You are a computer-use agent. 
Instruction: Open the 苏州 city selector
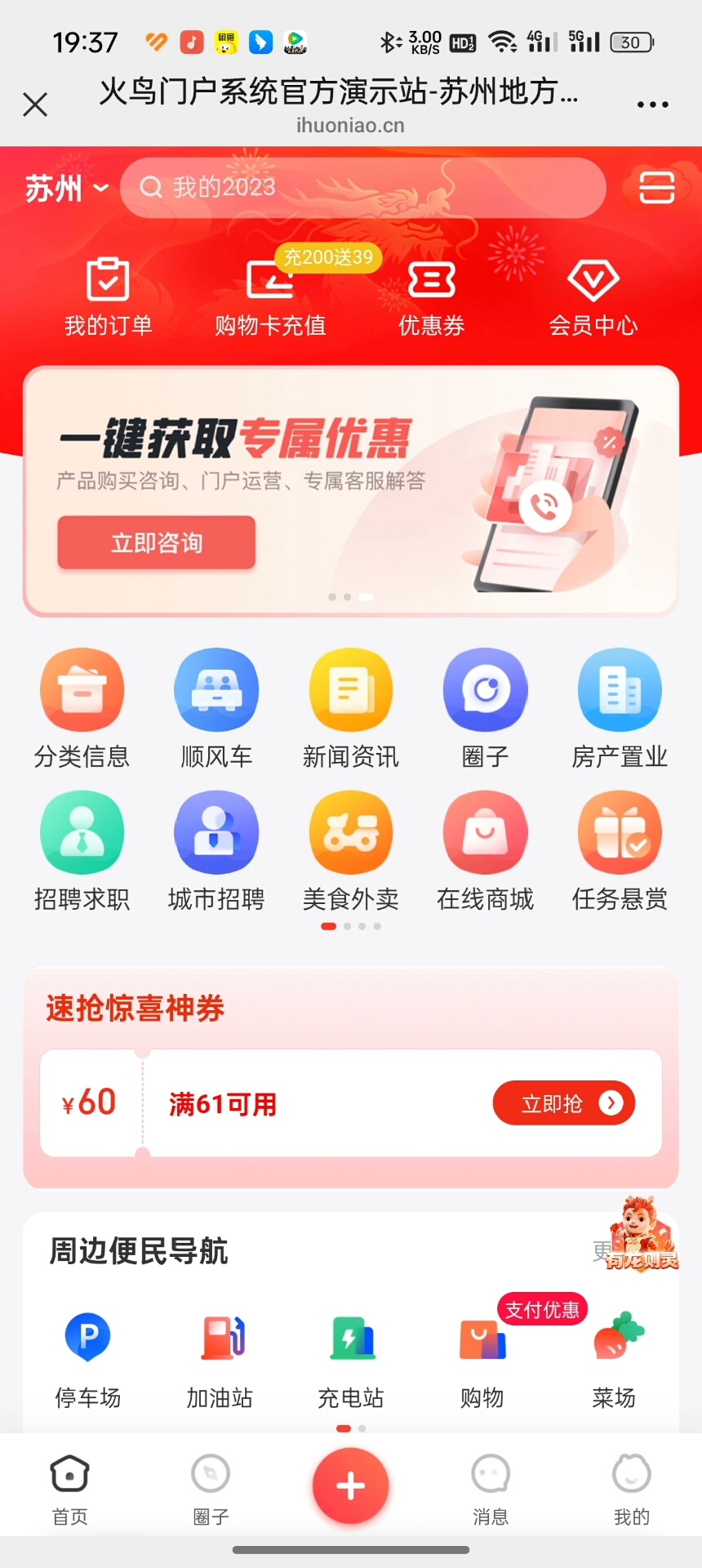point(65,189)
